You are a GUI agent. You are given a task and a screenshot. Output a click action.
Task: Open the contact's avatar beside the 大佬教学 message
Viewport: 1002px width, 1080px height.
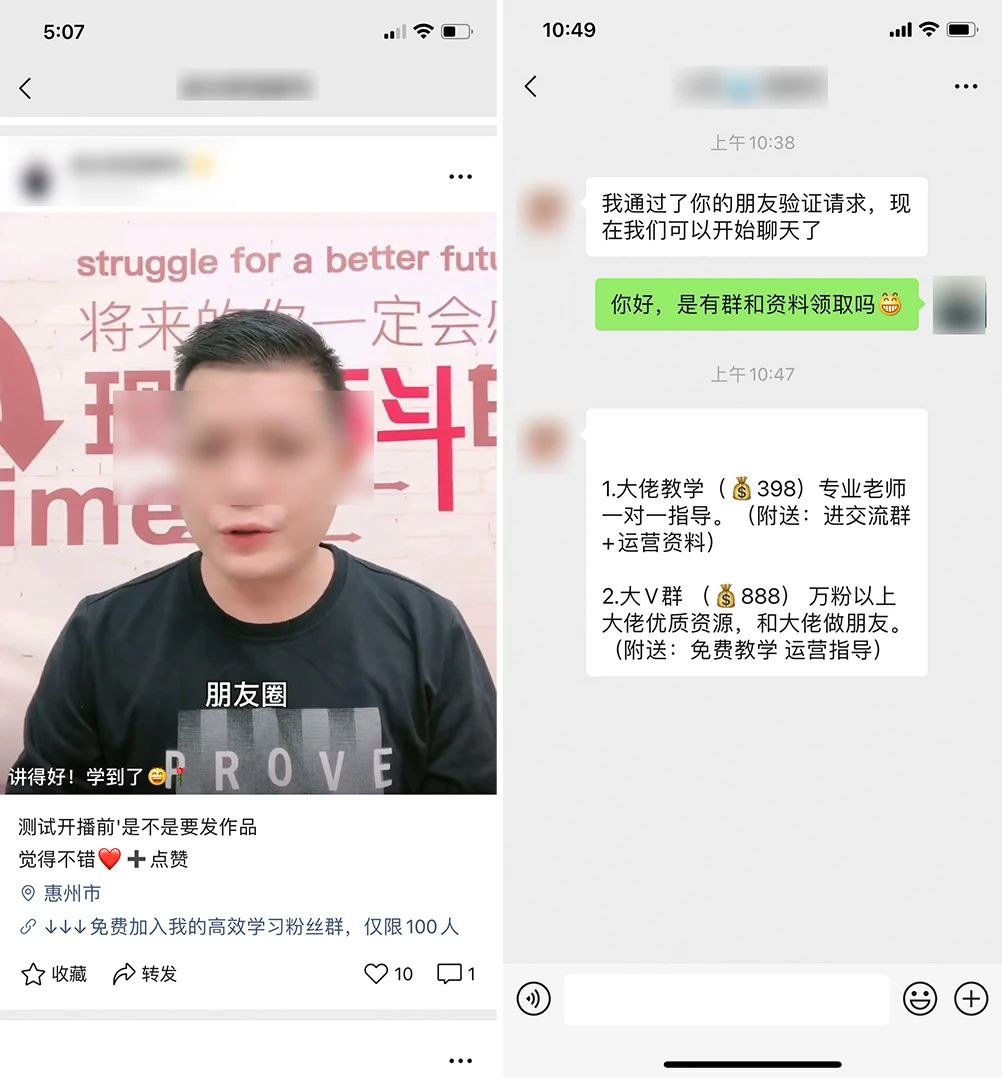tap(545, 443)
